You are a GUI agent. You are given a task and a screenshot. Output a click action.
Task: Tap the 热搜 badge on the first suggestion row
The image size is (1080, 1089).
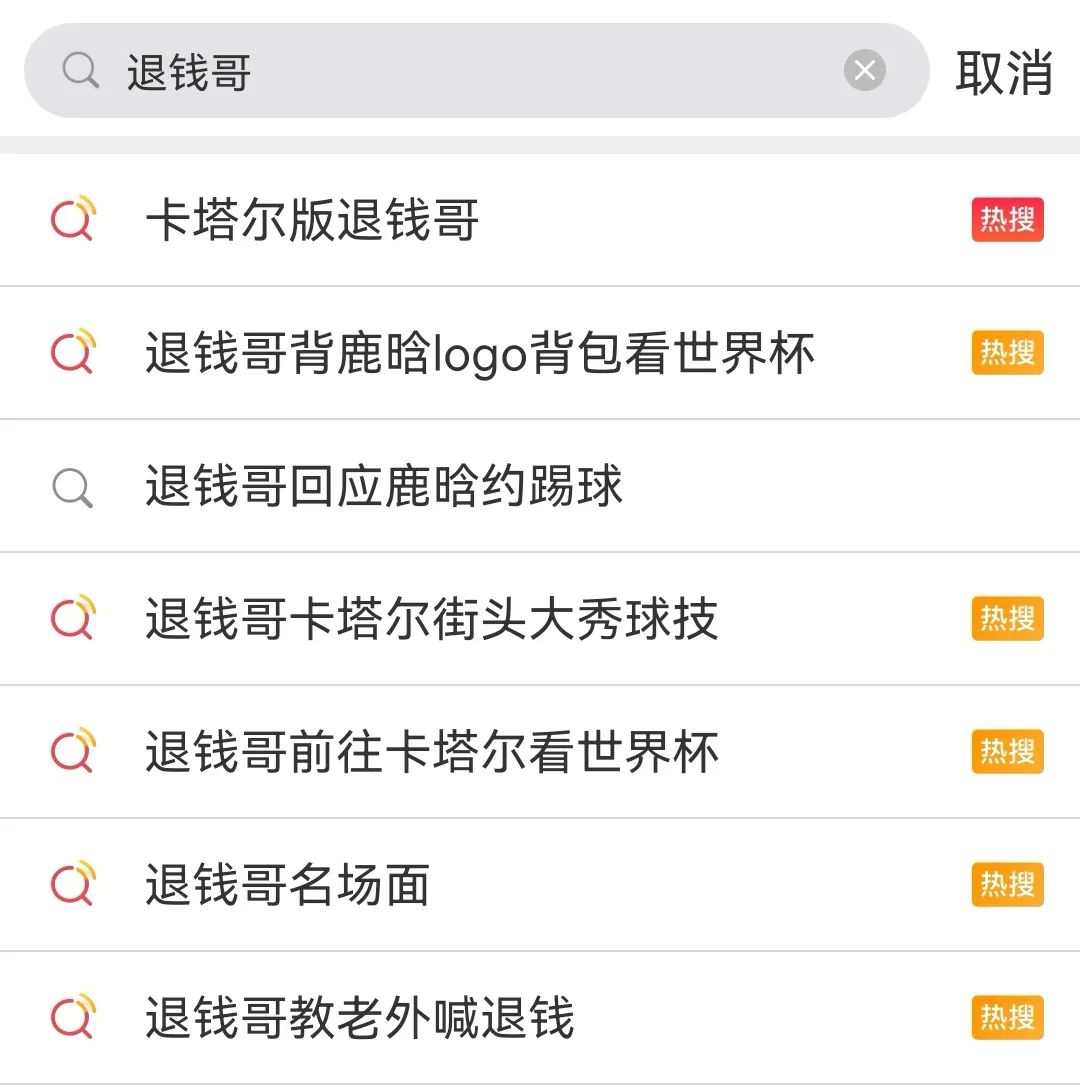(1007, 217)
